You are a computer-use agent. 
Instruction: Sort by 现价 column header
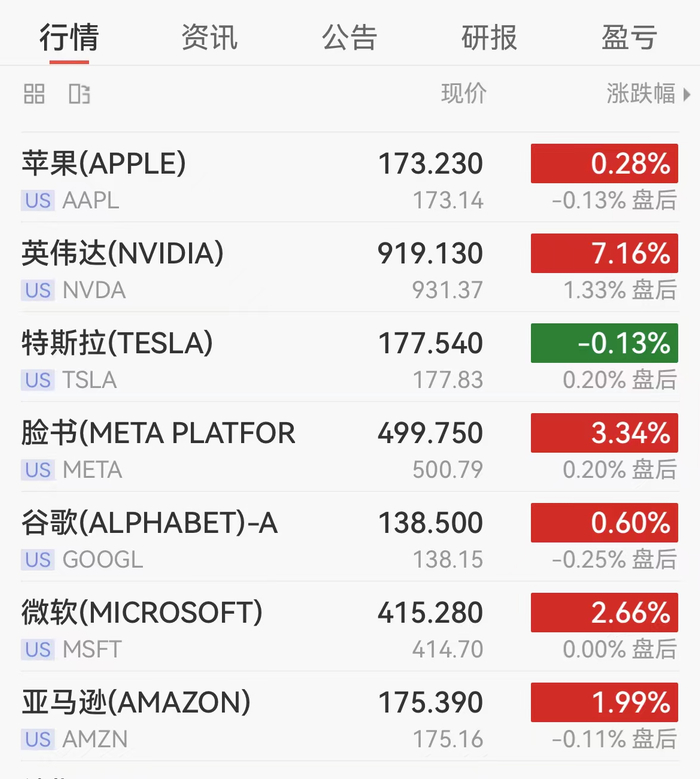pos(463,94)
